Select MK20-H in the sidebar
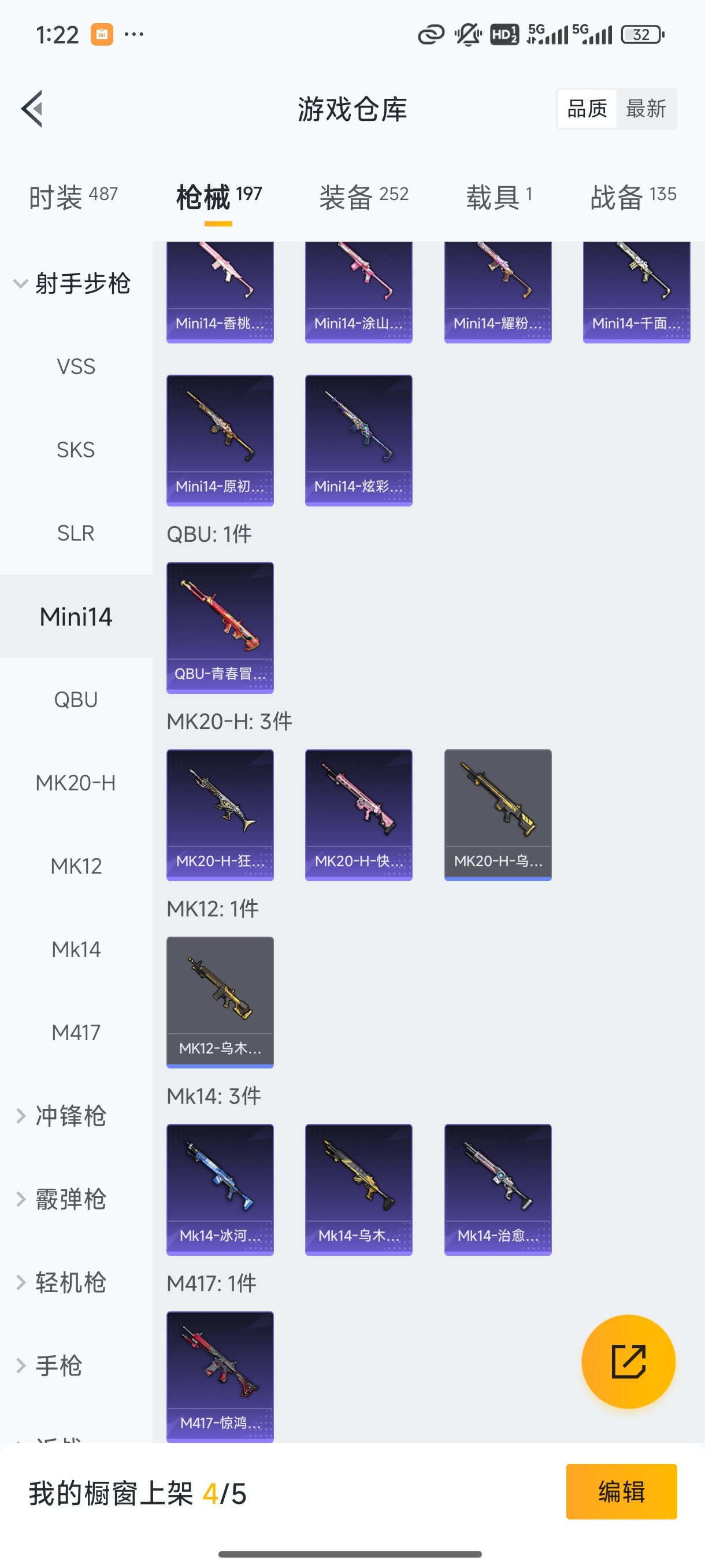This screenshot has height=1568, width=705. point(76,783)
